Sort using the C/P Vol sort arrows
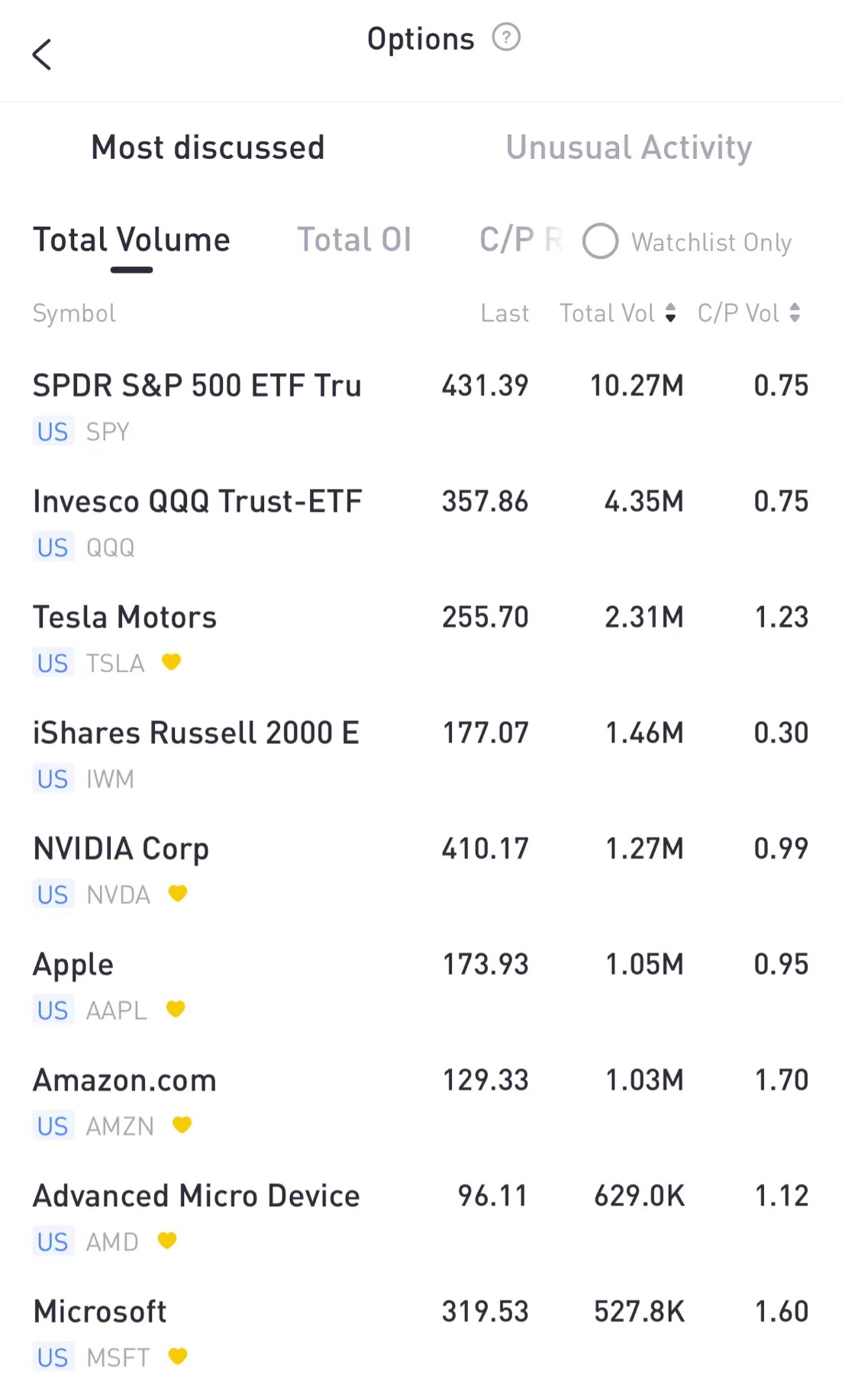842x1400 pixels. [x=795, y=313]
